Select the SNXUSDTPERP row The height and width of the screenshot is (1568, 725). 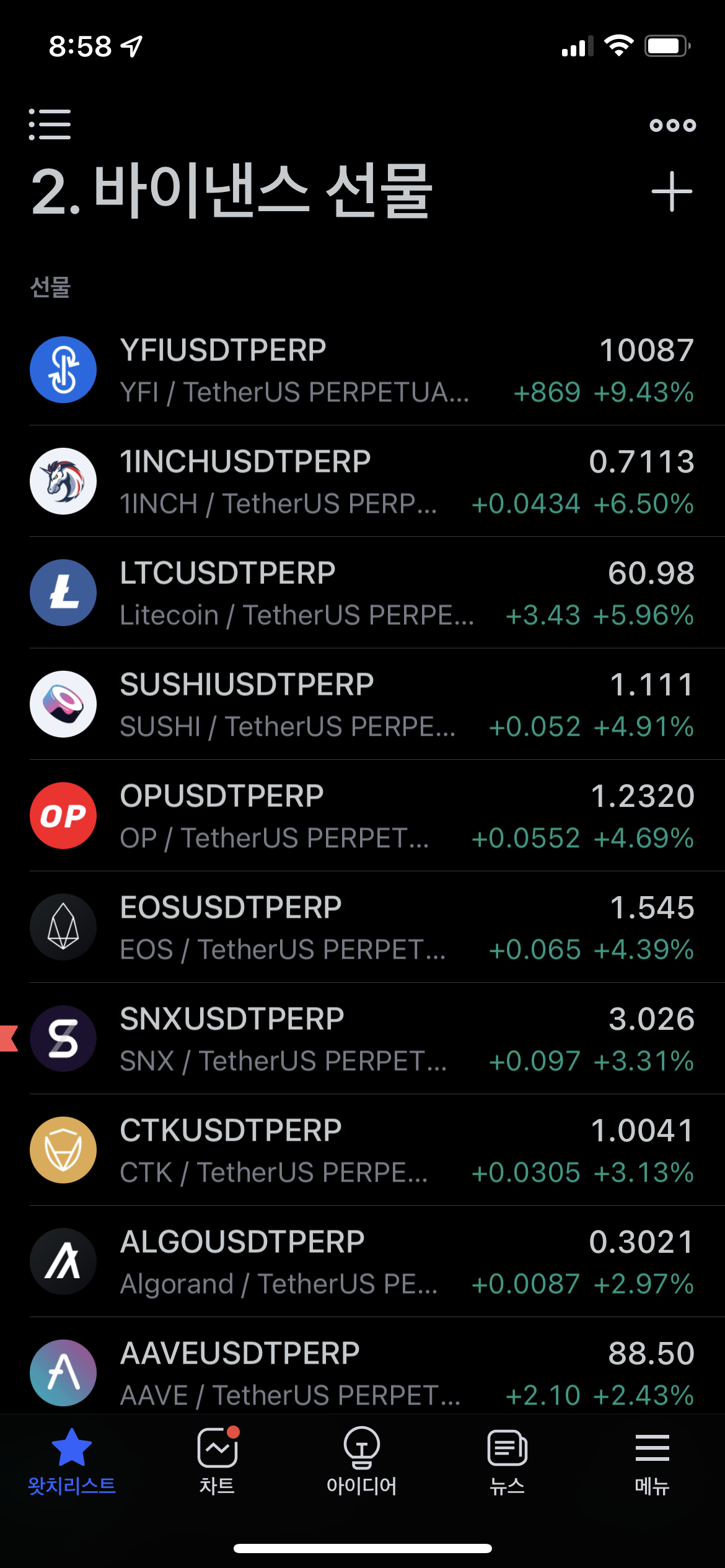[362, 1039]
